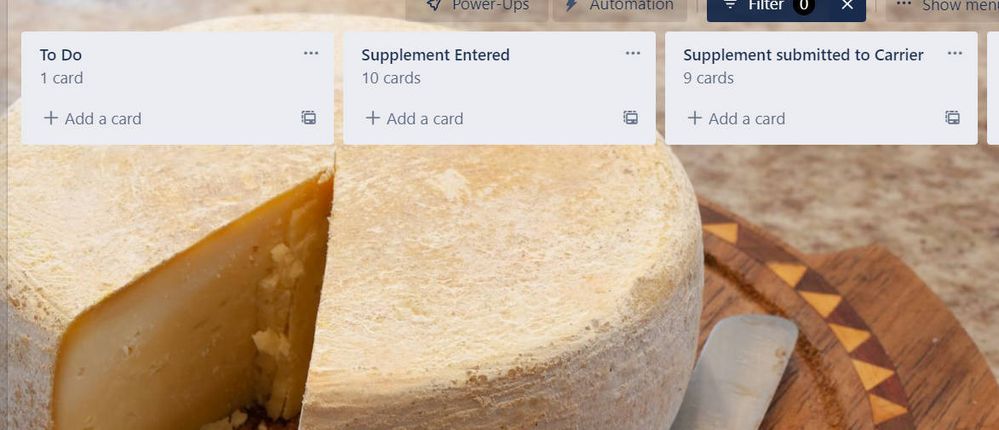Open the Power-Ups button
The image size is (999, 430).
(477, 6)
